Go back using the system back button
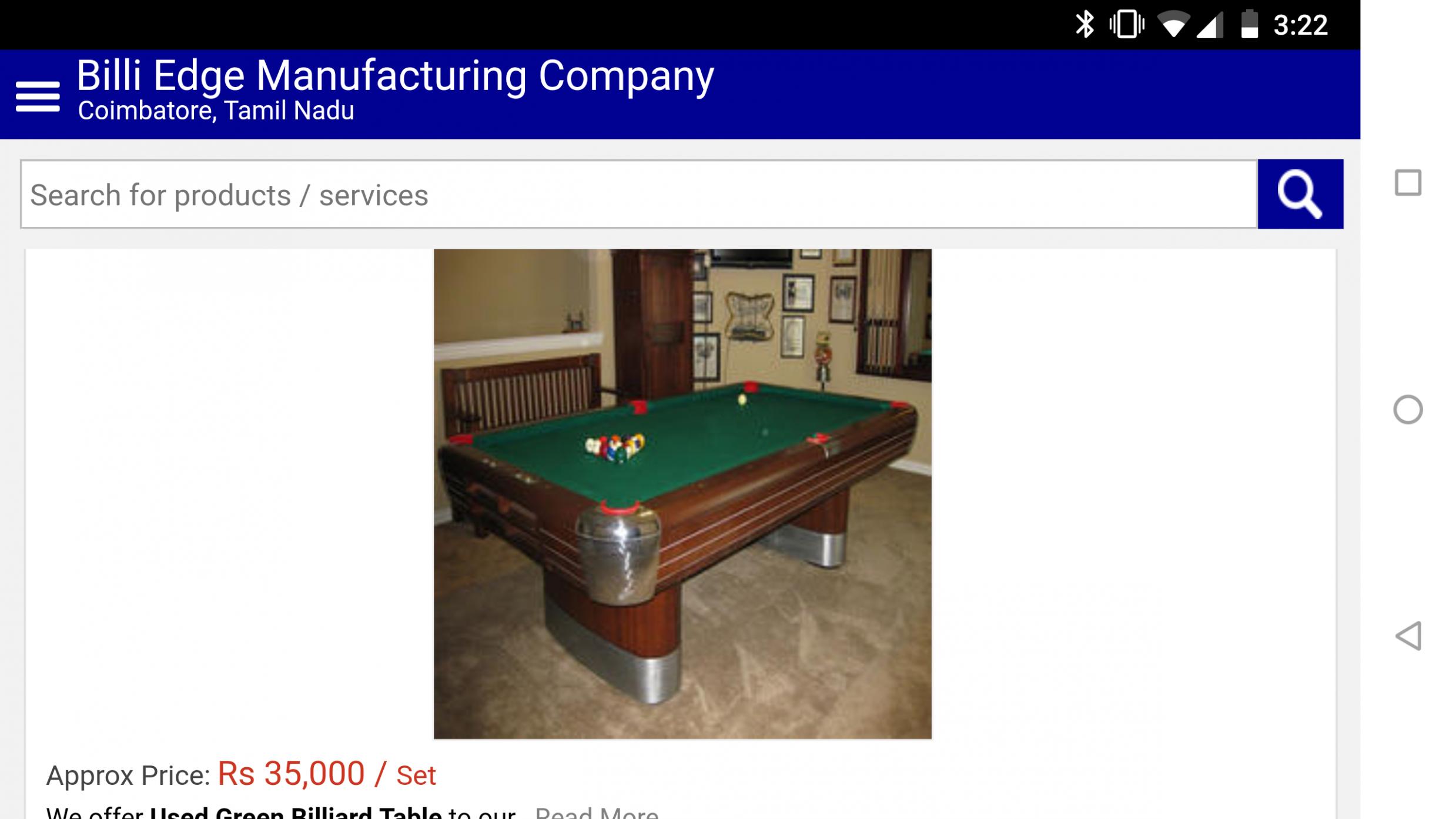The height and width of the screenshot is (819, 1456). click(x=1408, y=636)
